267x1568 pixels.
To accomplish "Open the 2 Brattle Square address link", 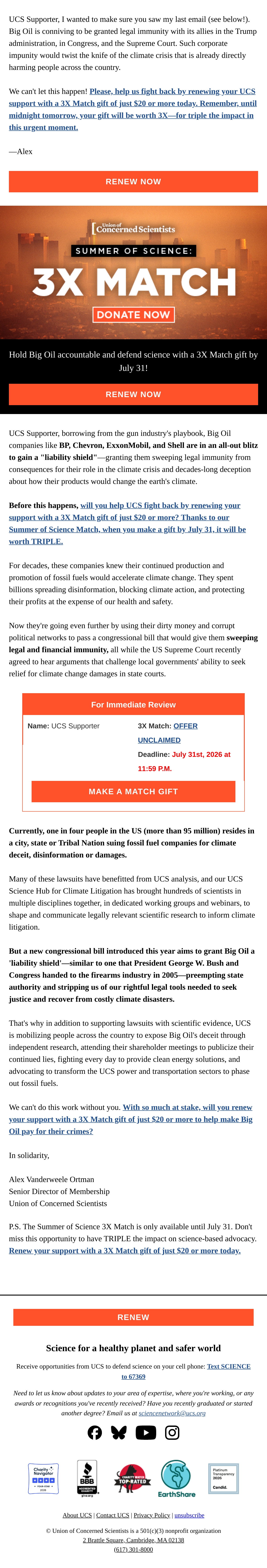I will [x=133, y=1540].
